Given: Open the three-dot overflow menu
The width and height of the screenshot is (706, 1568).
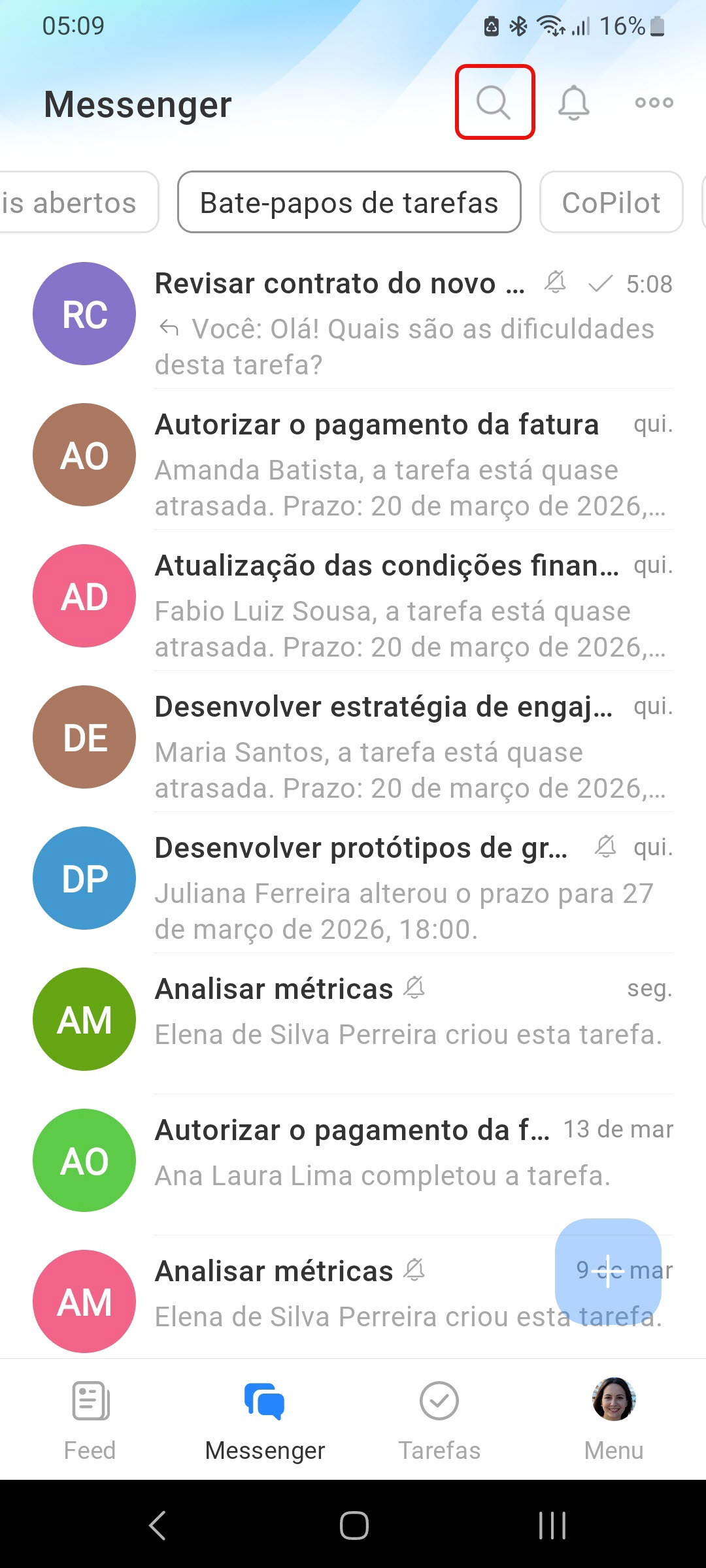Looking at the screenshot, I should 654,103.
